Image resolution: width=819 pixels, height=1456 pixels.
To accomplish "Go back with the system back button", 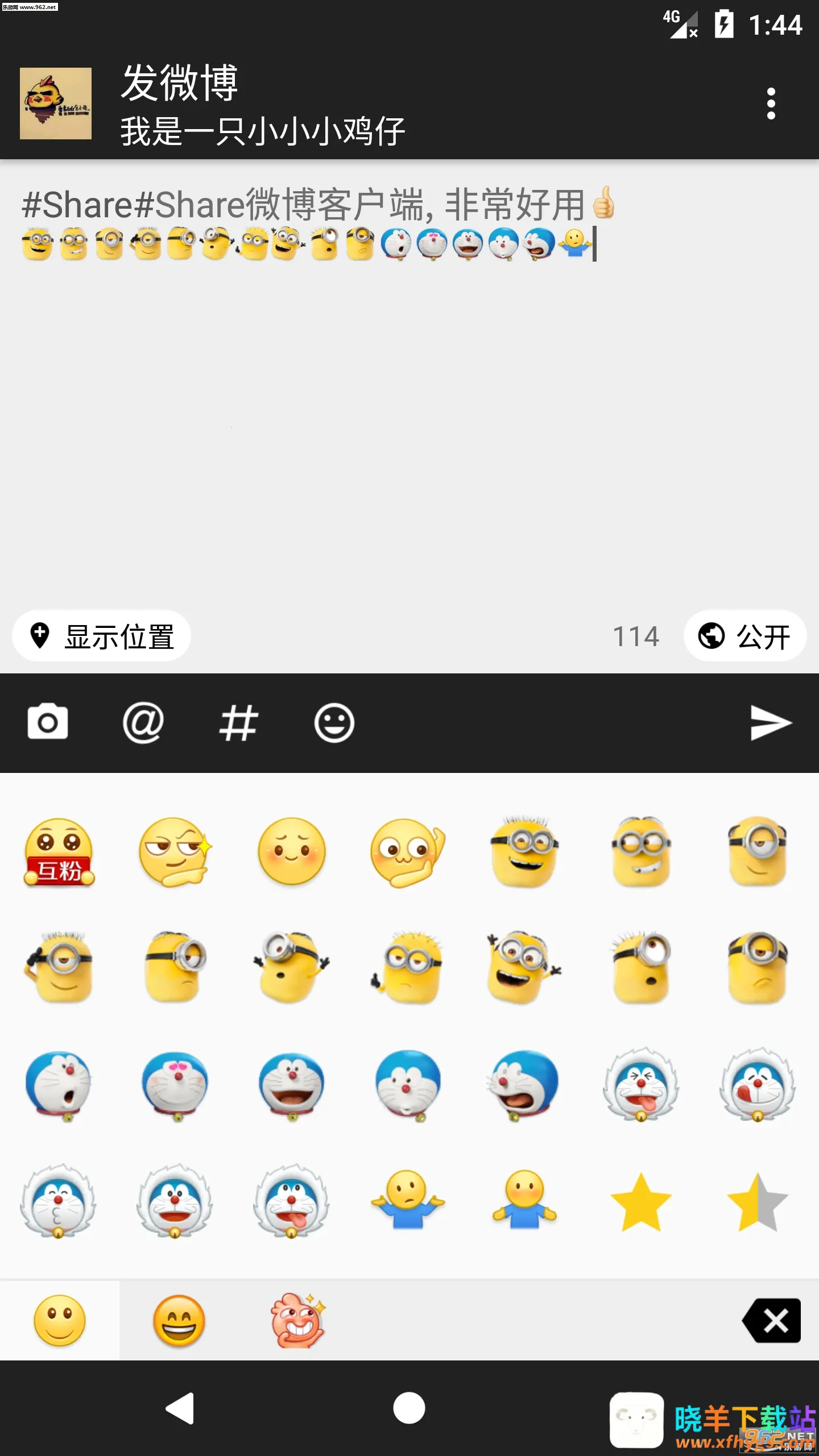I will point(180,1408).
